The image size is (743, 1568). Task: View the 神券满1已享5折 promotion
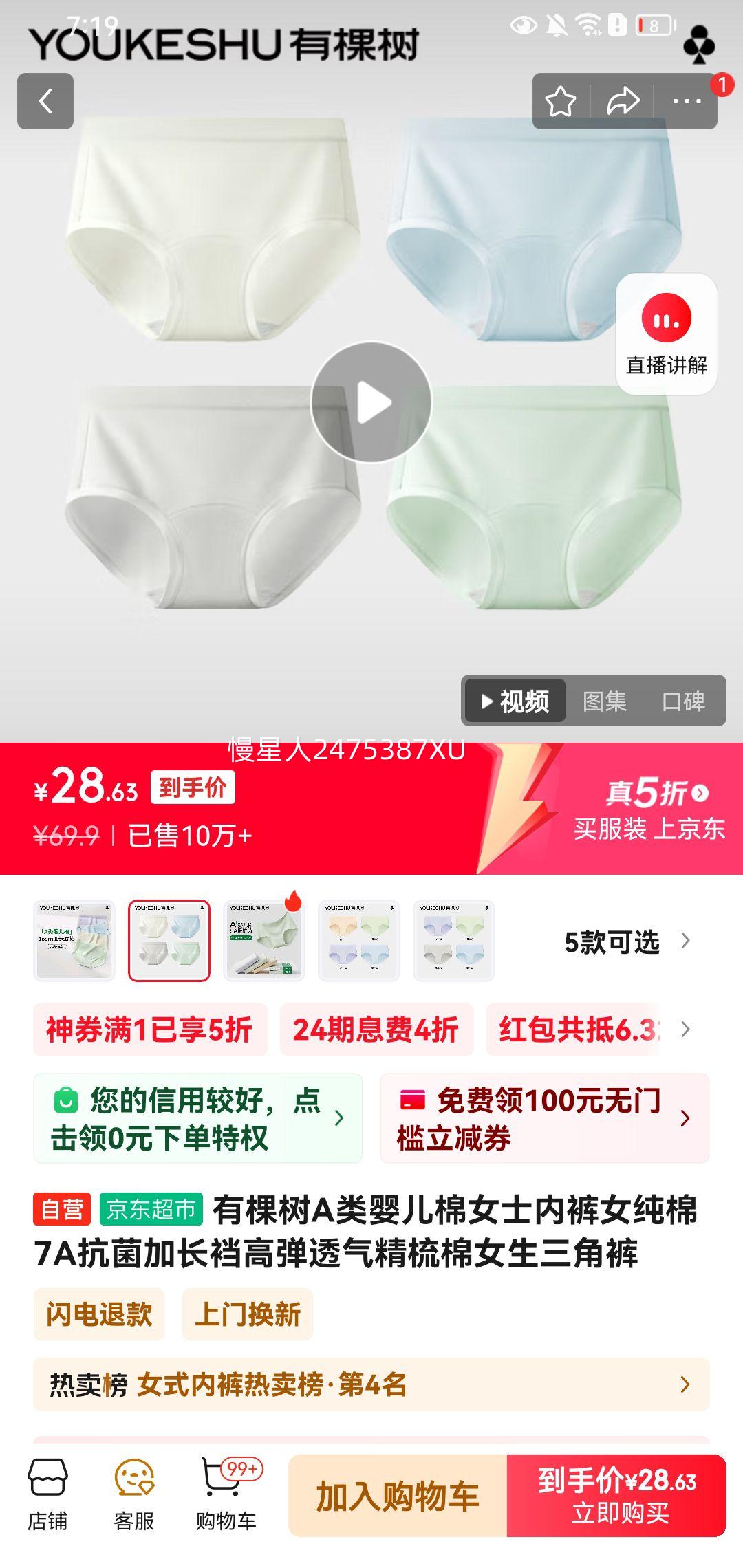pyautogui.click(x=149, y=1030)
